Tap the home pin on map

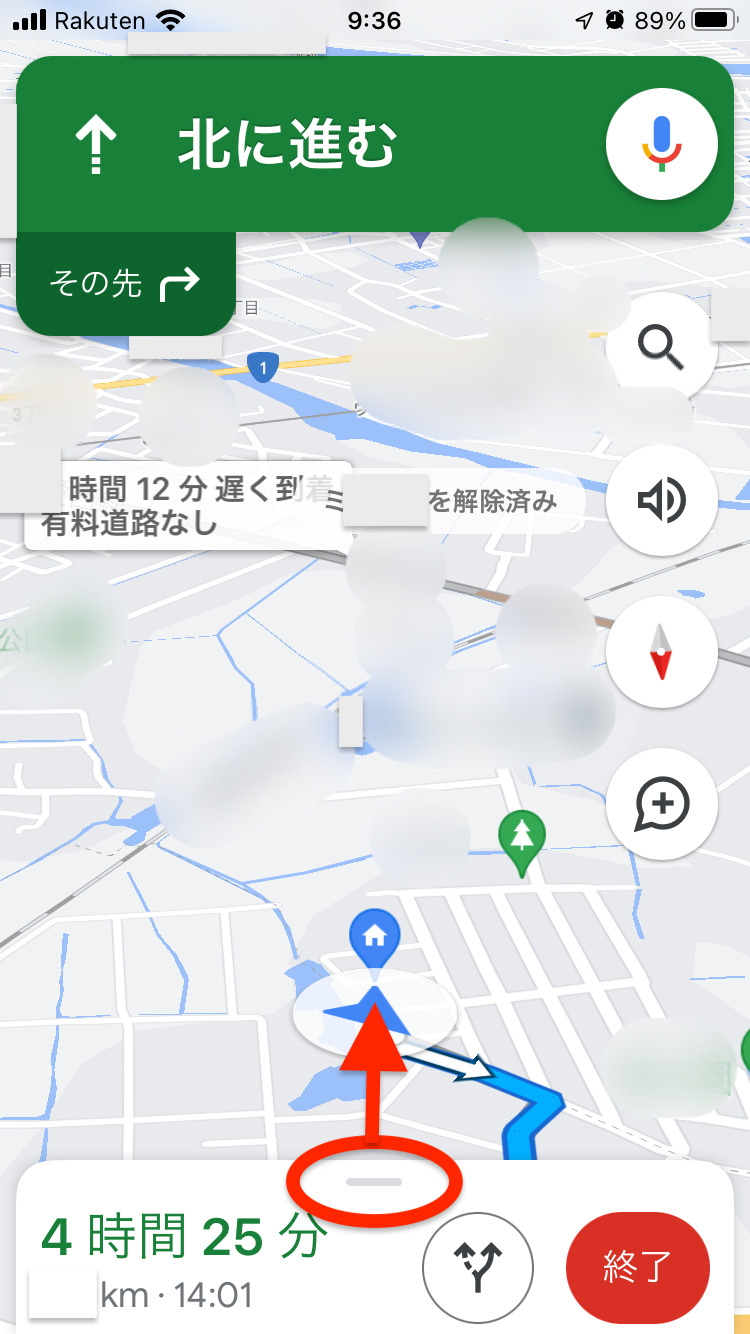pyautogui.click(x=375, y=938)
